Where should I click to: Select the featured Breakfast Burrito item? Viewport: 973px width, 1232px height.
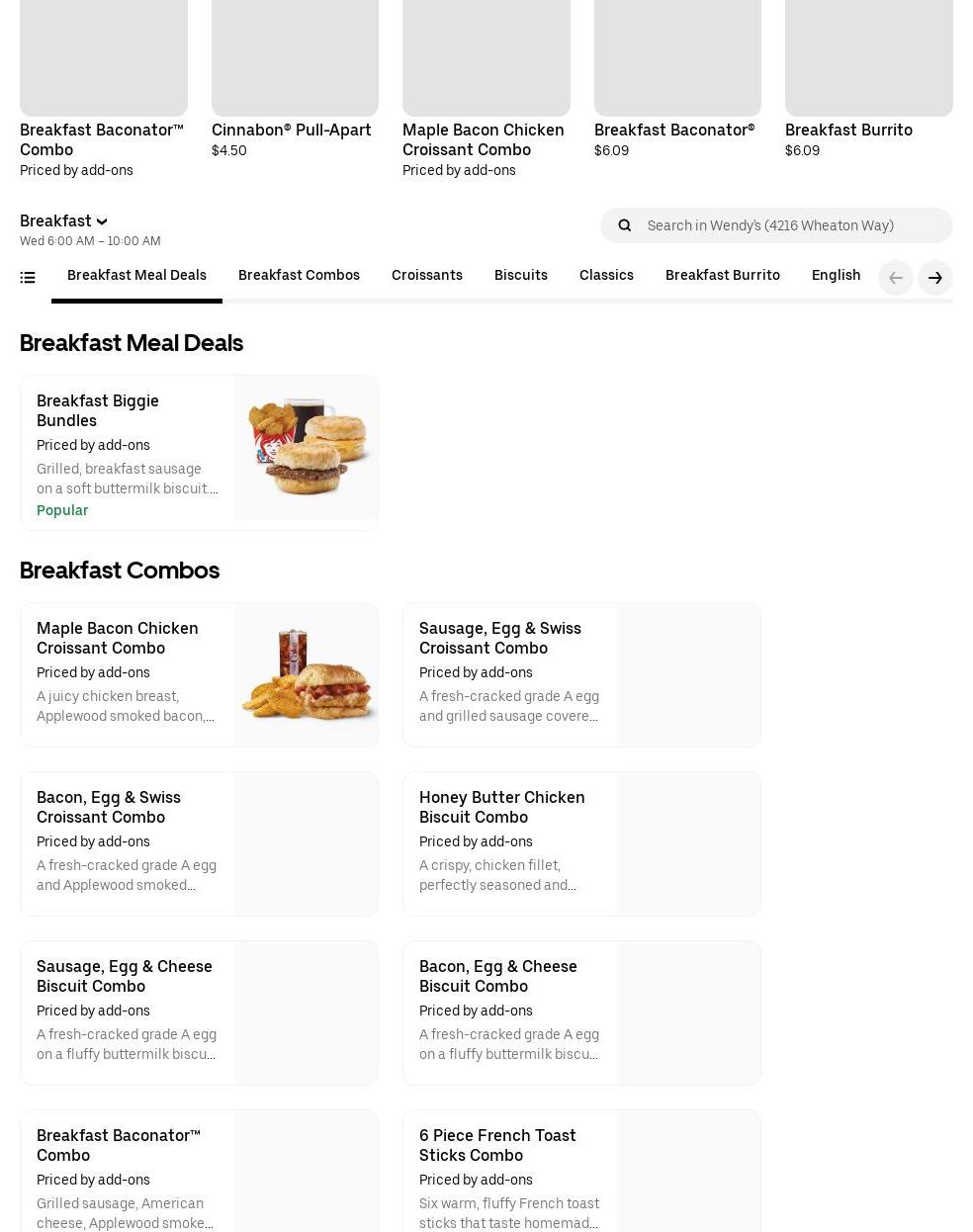(868, 79)
